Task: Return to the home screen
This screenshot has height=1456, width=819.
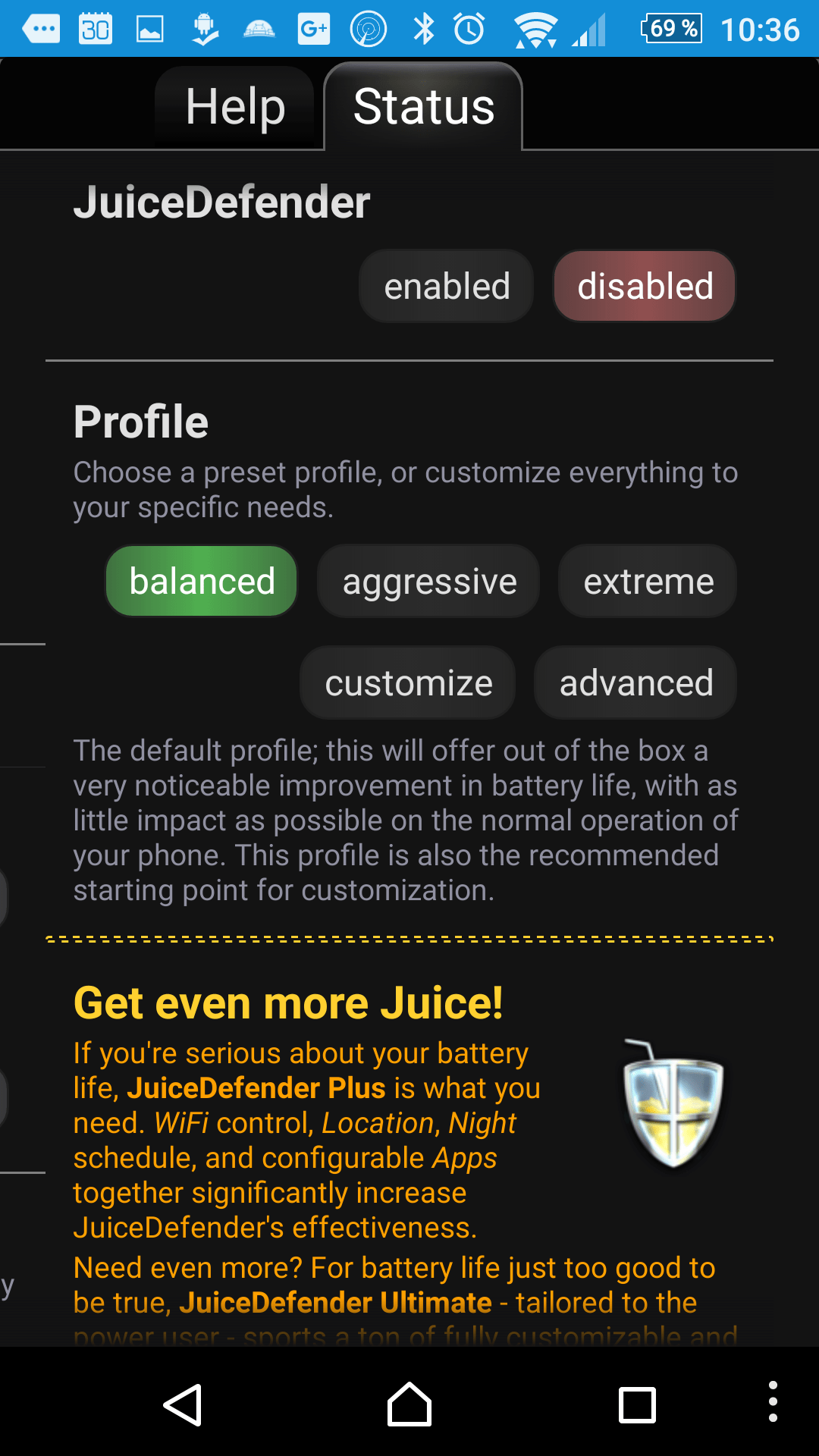Action: click(x=409, y=1404)
